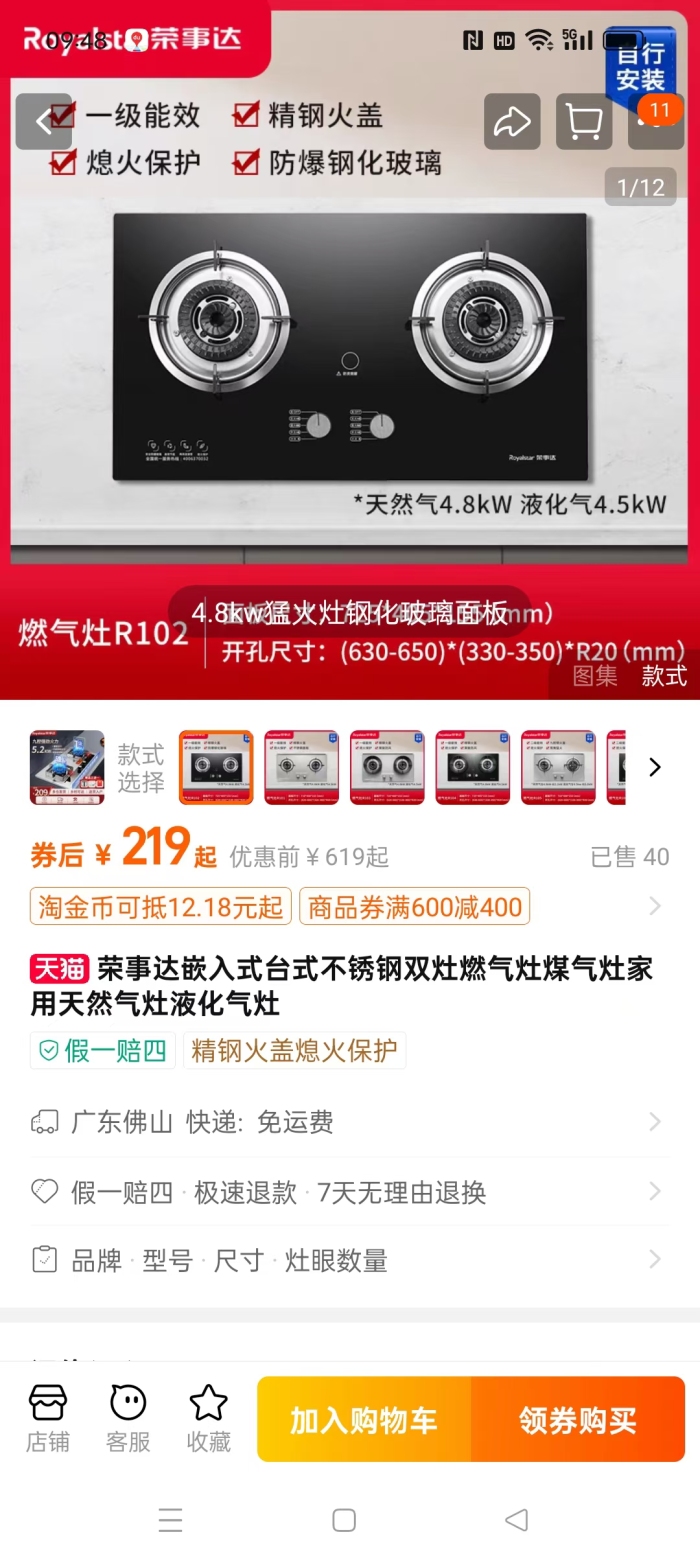Switch to the 款式 image tab
Viewport: 700px width, 1563px height.
[664, 676]
